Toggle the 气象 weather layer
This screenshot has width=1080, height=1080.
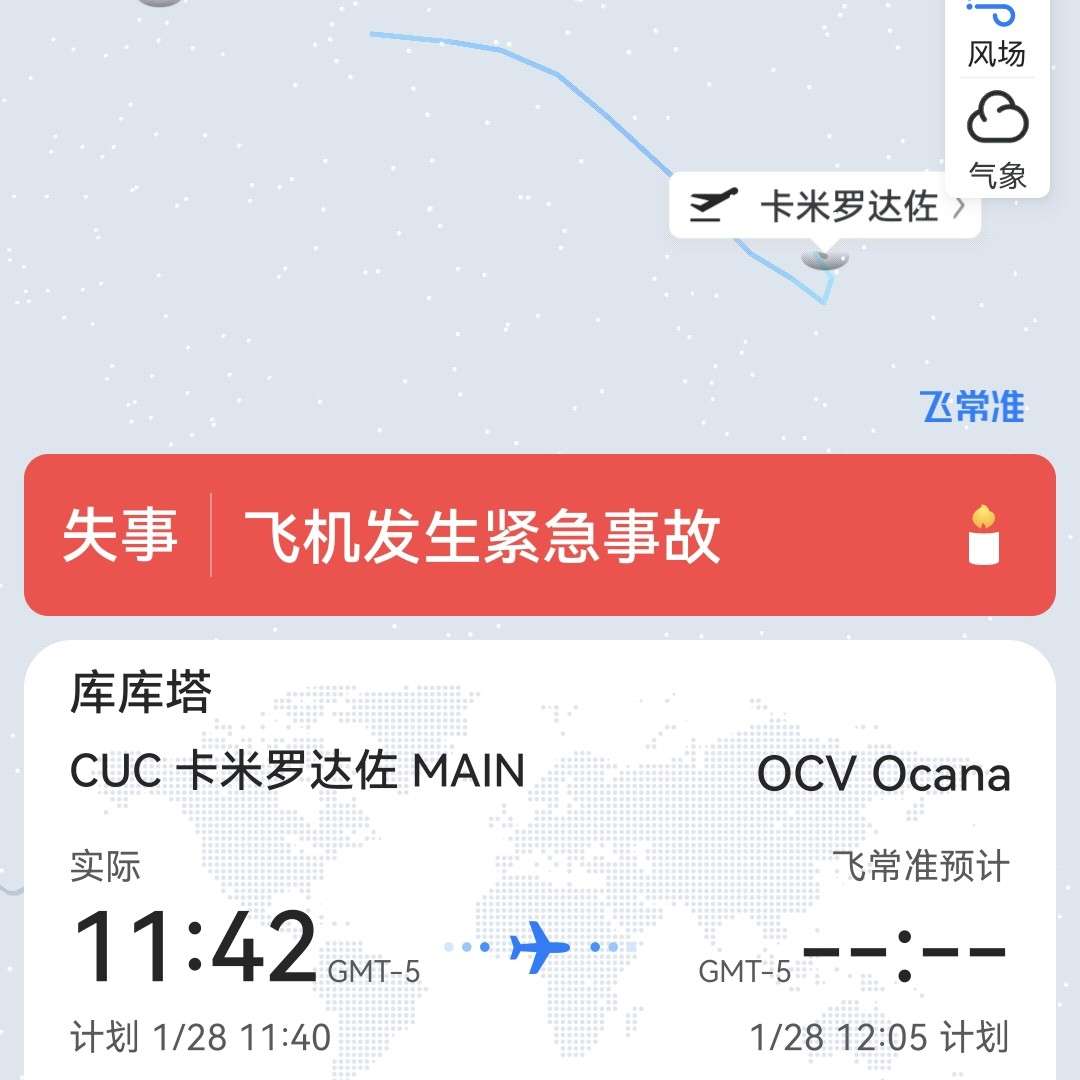click(997, 140)
